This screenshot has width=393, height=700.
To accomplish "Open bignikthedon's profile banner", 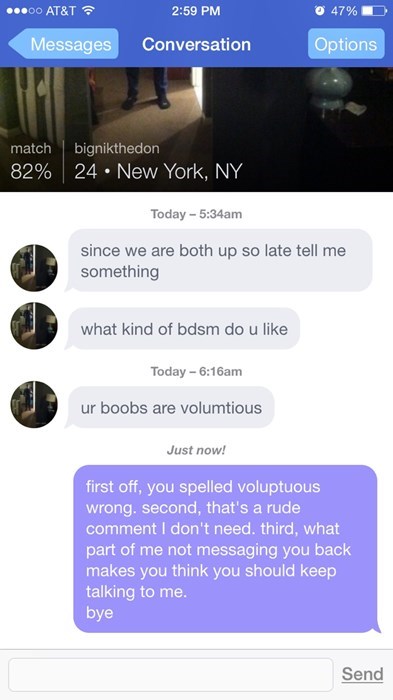I will tap(196, 129).
